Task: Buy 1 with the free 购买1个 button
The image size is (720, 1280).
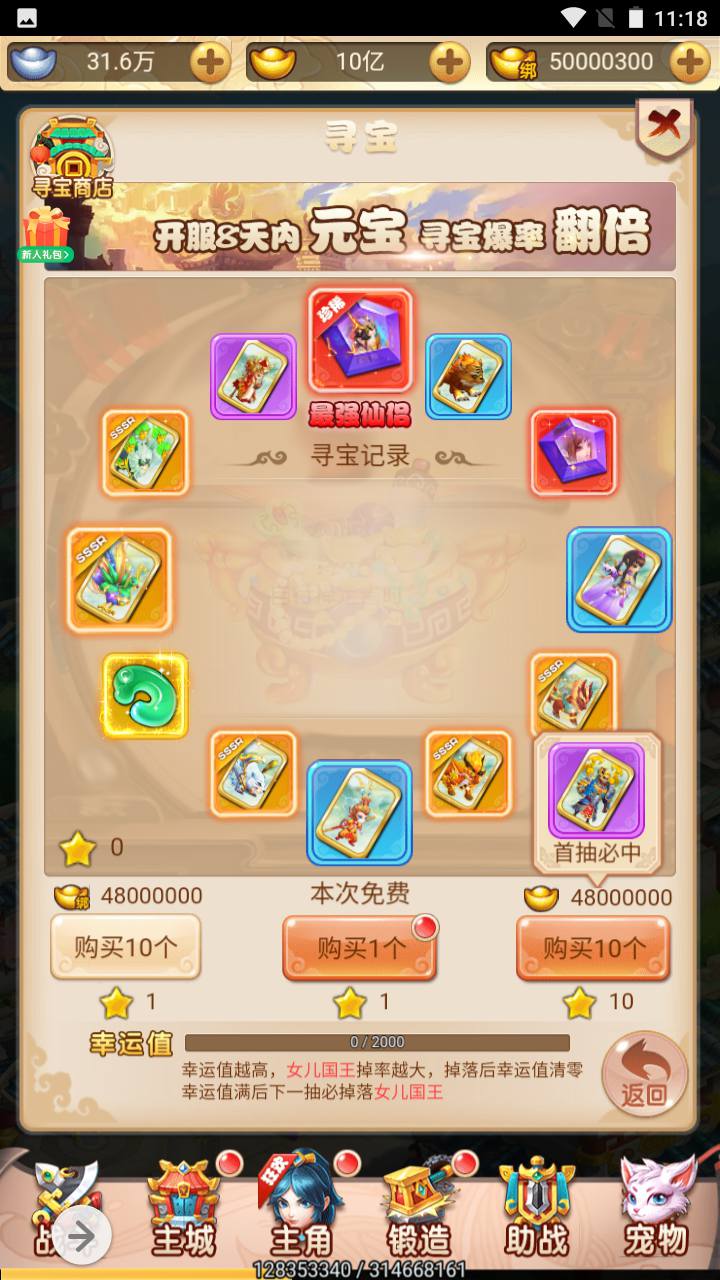Action: point(360,947)
